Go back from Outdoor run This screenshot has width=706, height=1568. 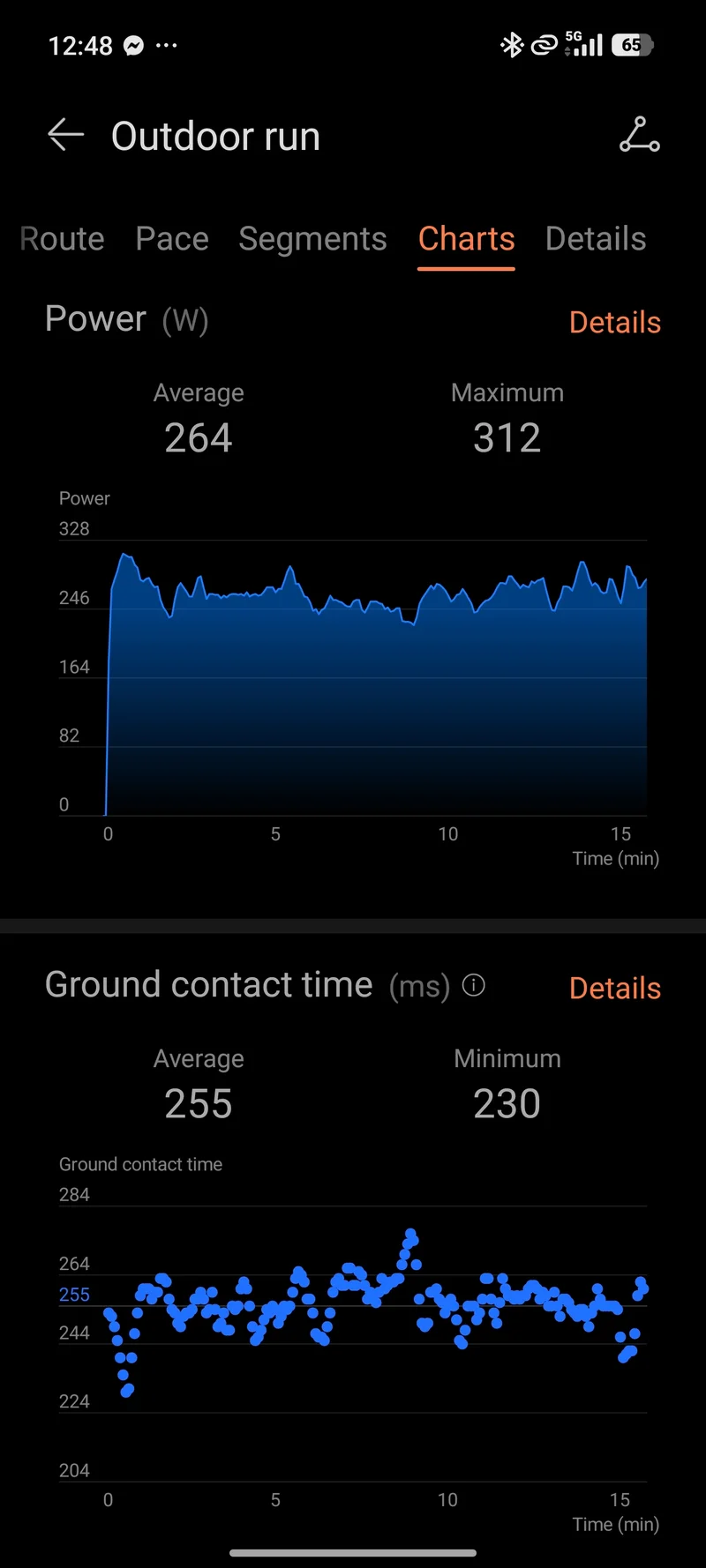pyautogui.click(x=65, y=135)
